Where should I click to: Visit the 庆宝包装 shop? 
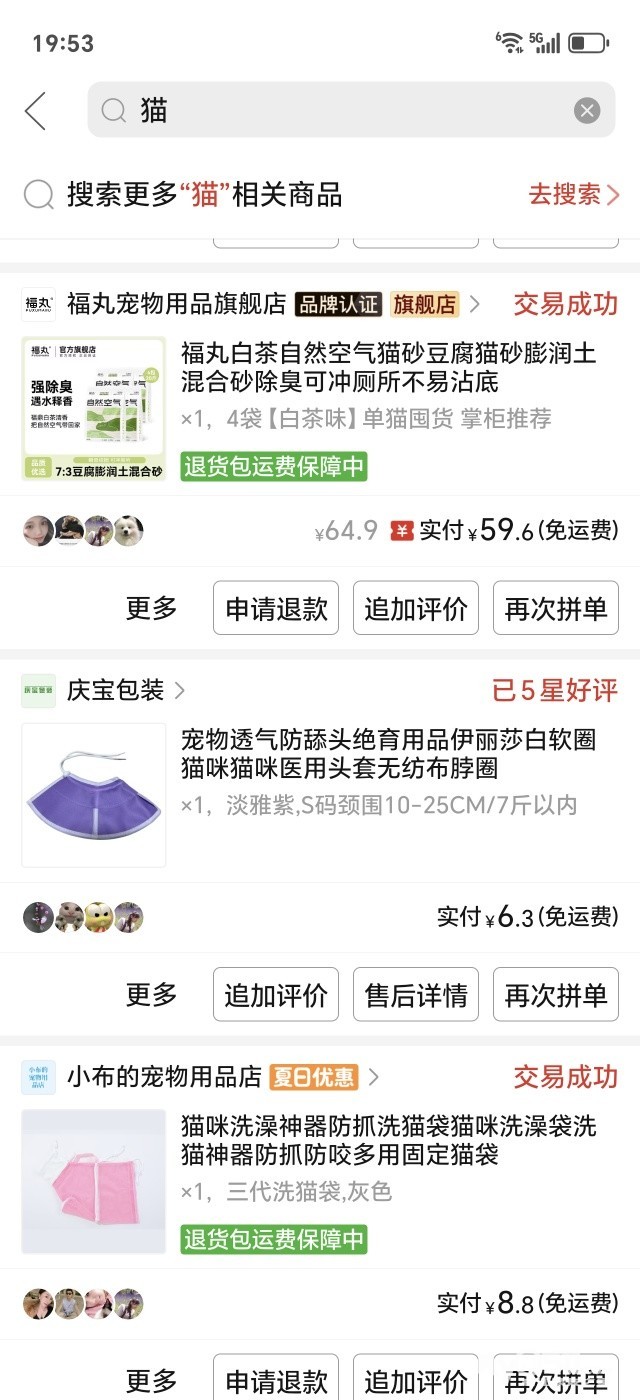tap(115, 690)
